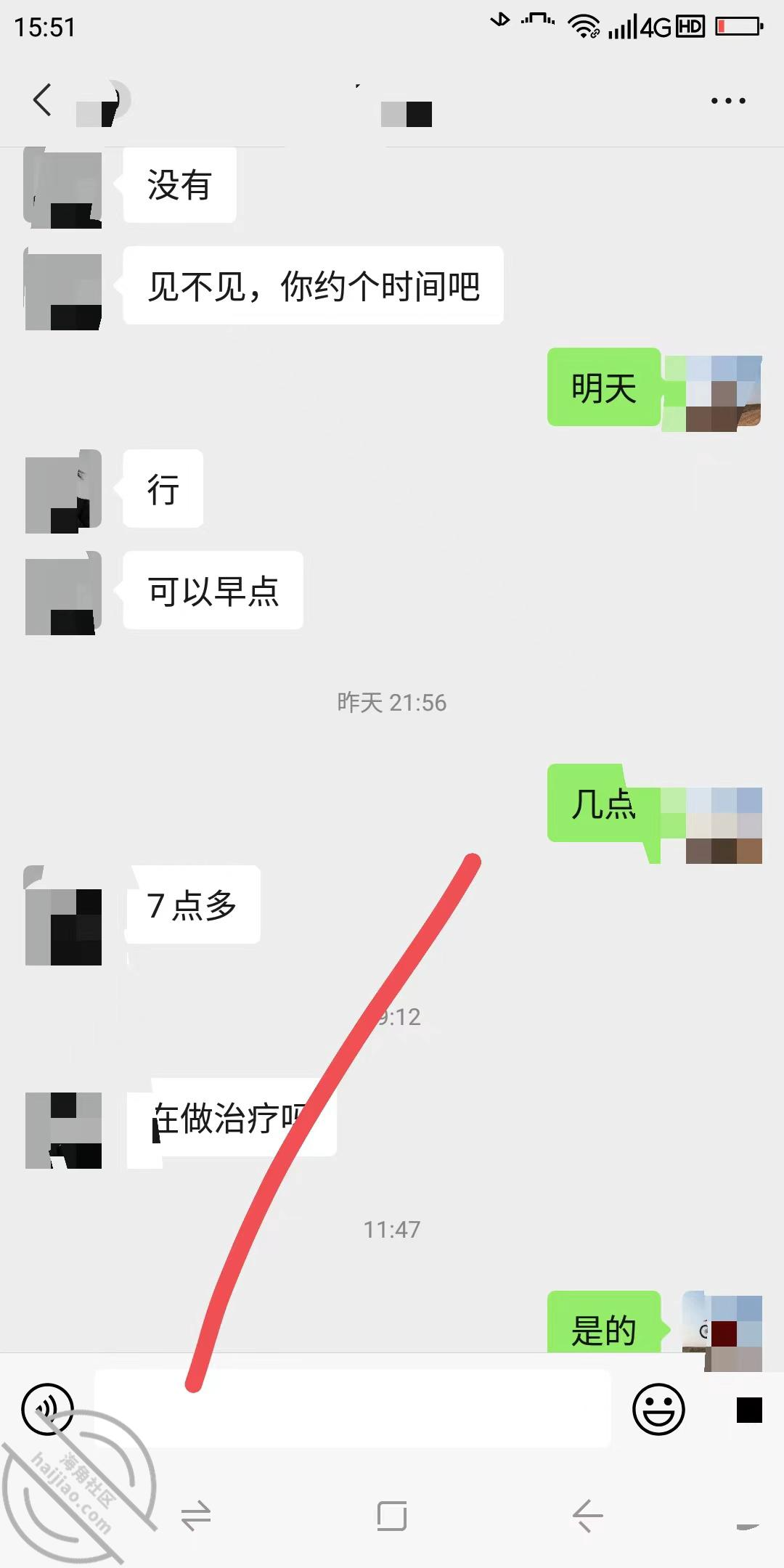The height and width of the screenshot is (1568, 784).
Task: Go back to the chat list
Action: [42, 100]
